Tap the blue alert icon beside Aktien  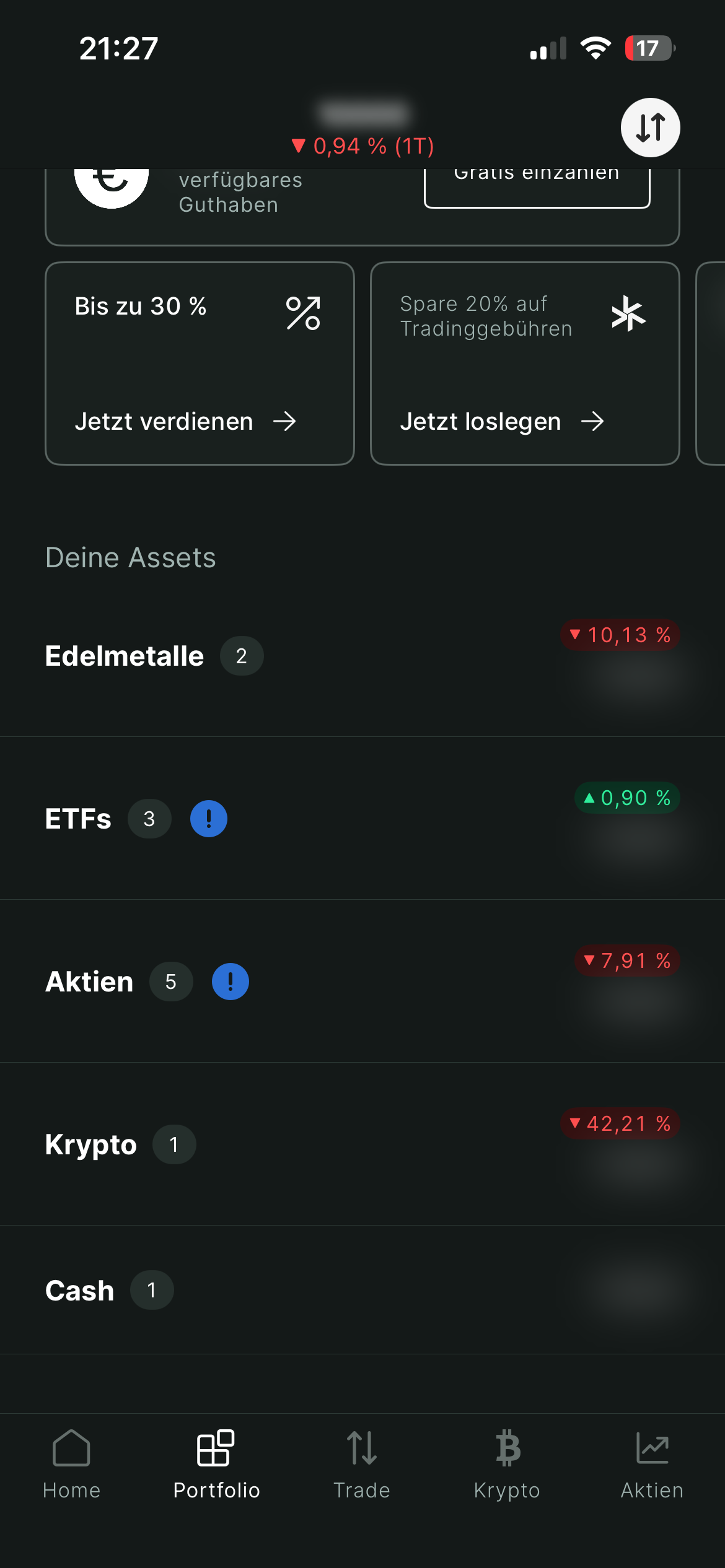click(x=231, y=982)
